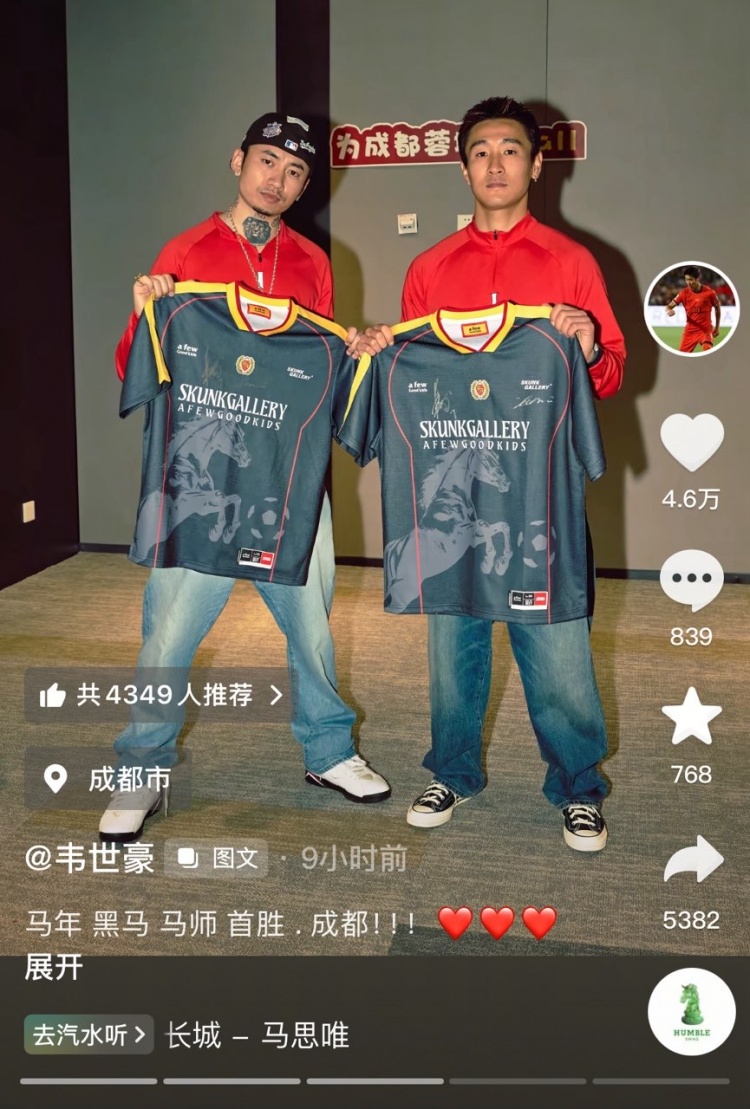
Task: Open the spinning music disc icon
Action: point(691,1011)
